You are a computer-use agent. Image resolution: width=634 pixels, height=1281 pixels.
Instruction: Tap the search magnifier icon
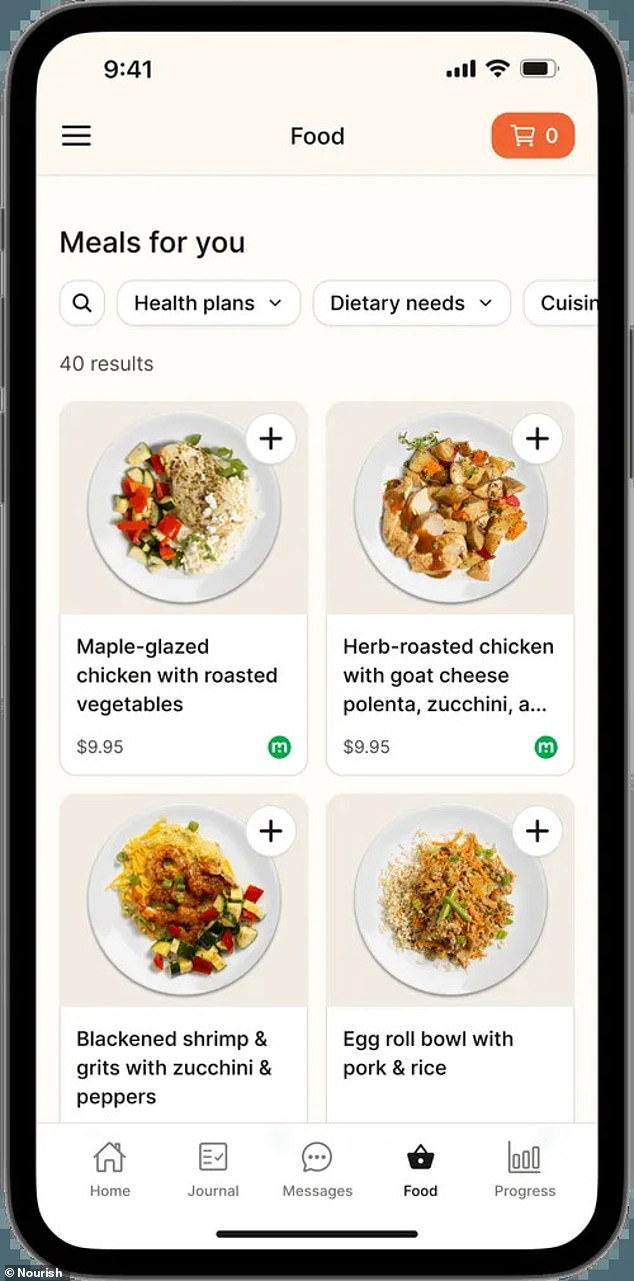pyautogui.click(x=82, y=303)
